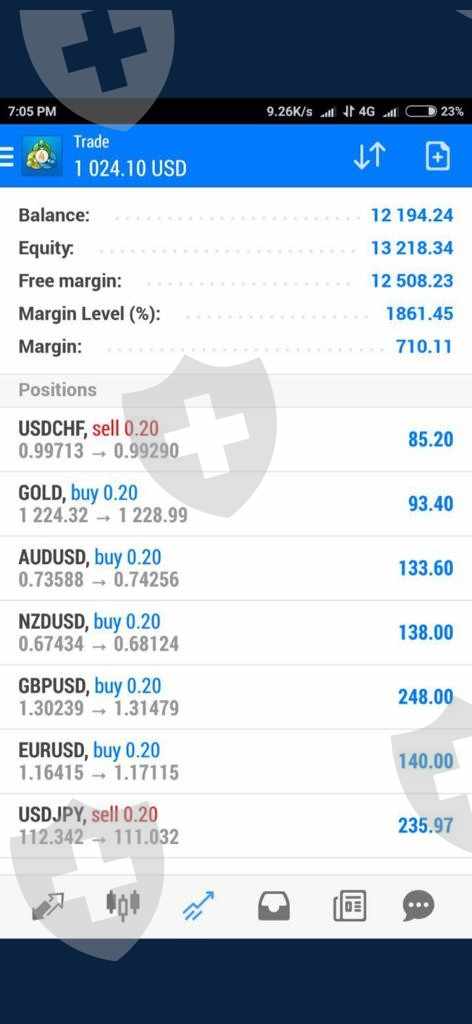Image resolution: width=472 pixels, height=1024 pixels.
Task: Switch to the candlestick Chart tab
Action: coord(123,905)
